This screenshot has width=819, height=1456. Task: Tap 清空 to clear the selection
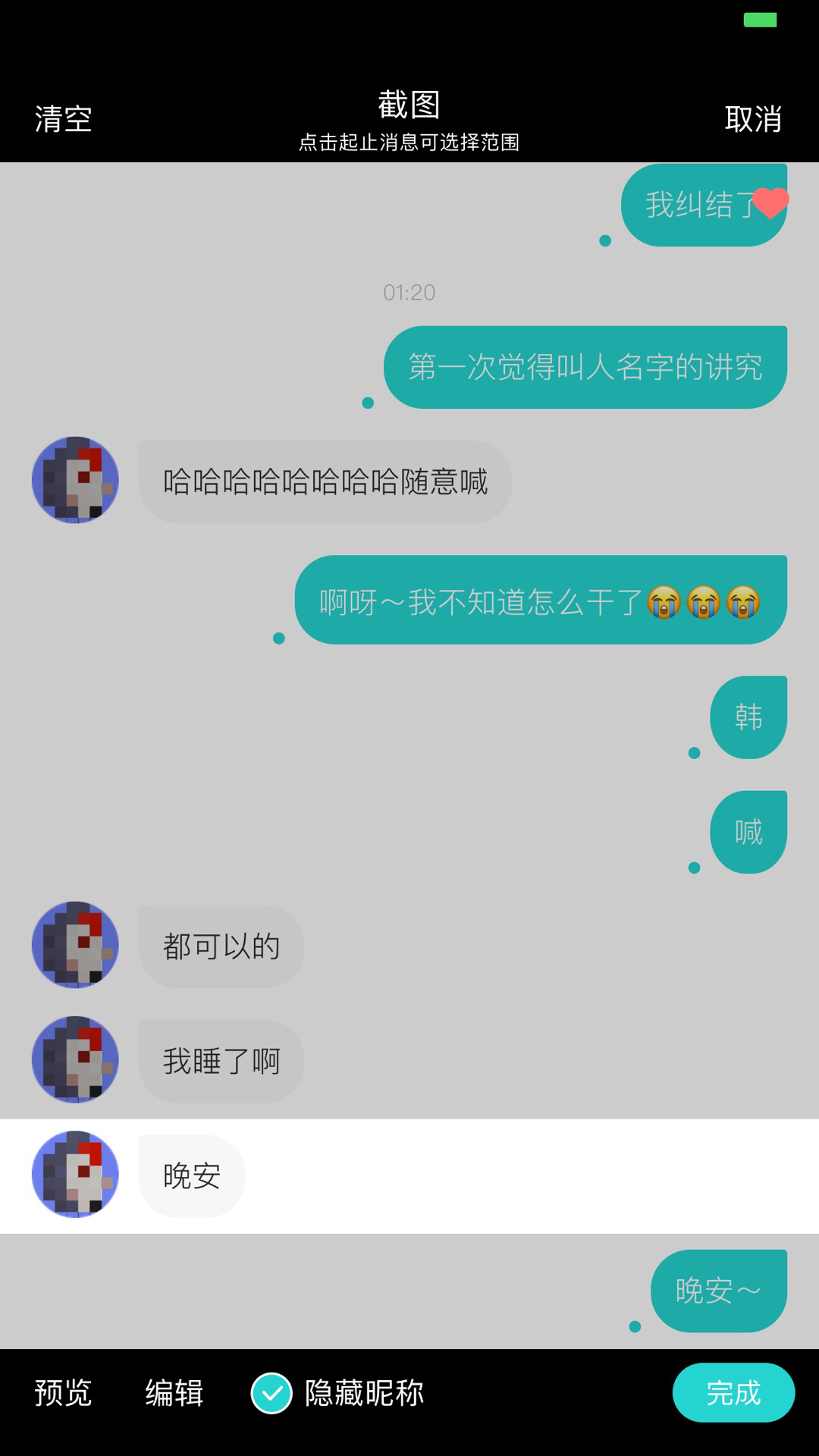pos(63,119)
